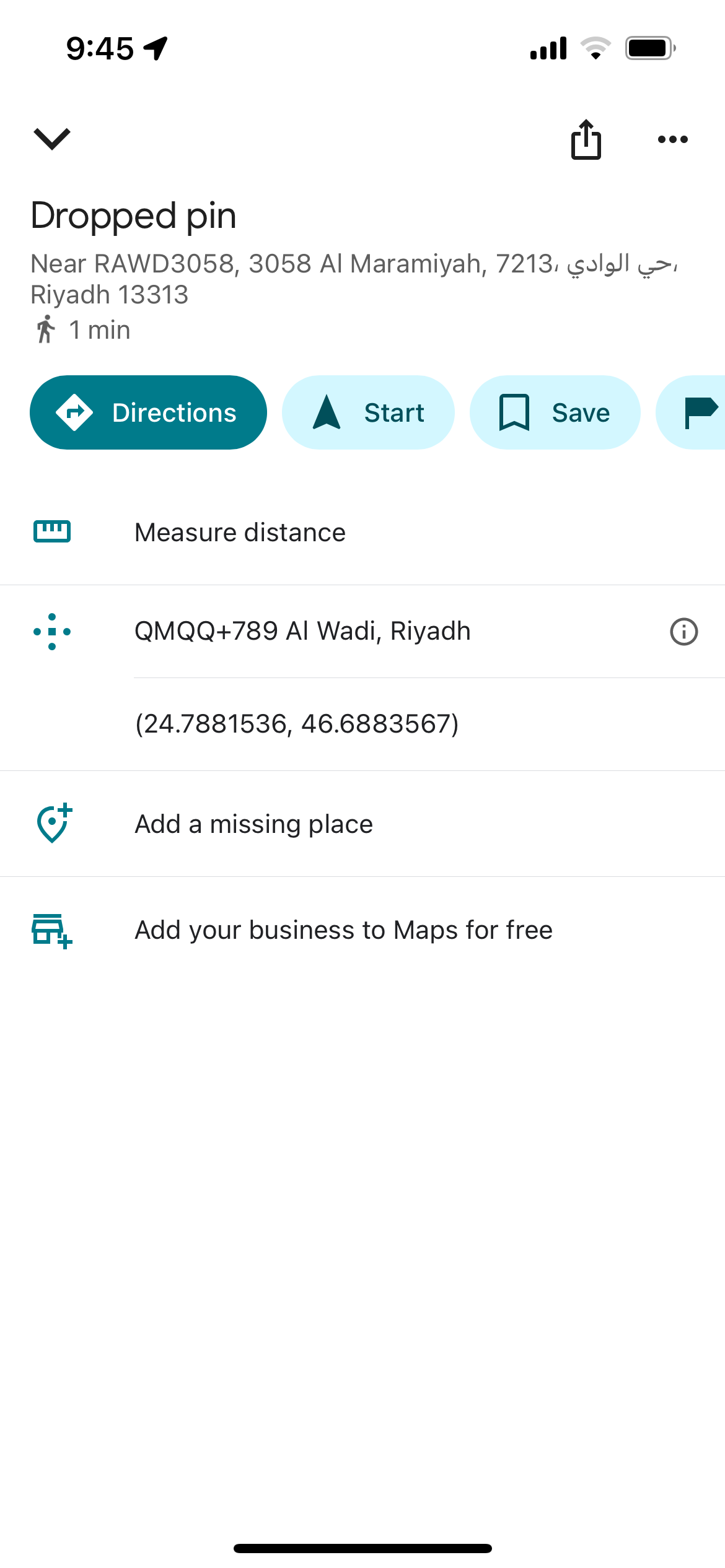Collapse the dropped pin sheet with the chevron

(x=52, y=139)
